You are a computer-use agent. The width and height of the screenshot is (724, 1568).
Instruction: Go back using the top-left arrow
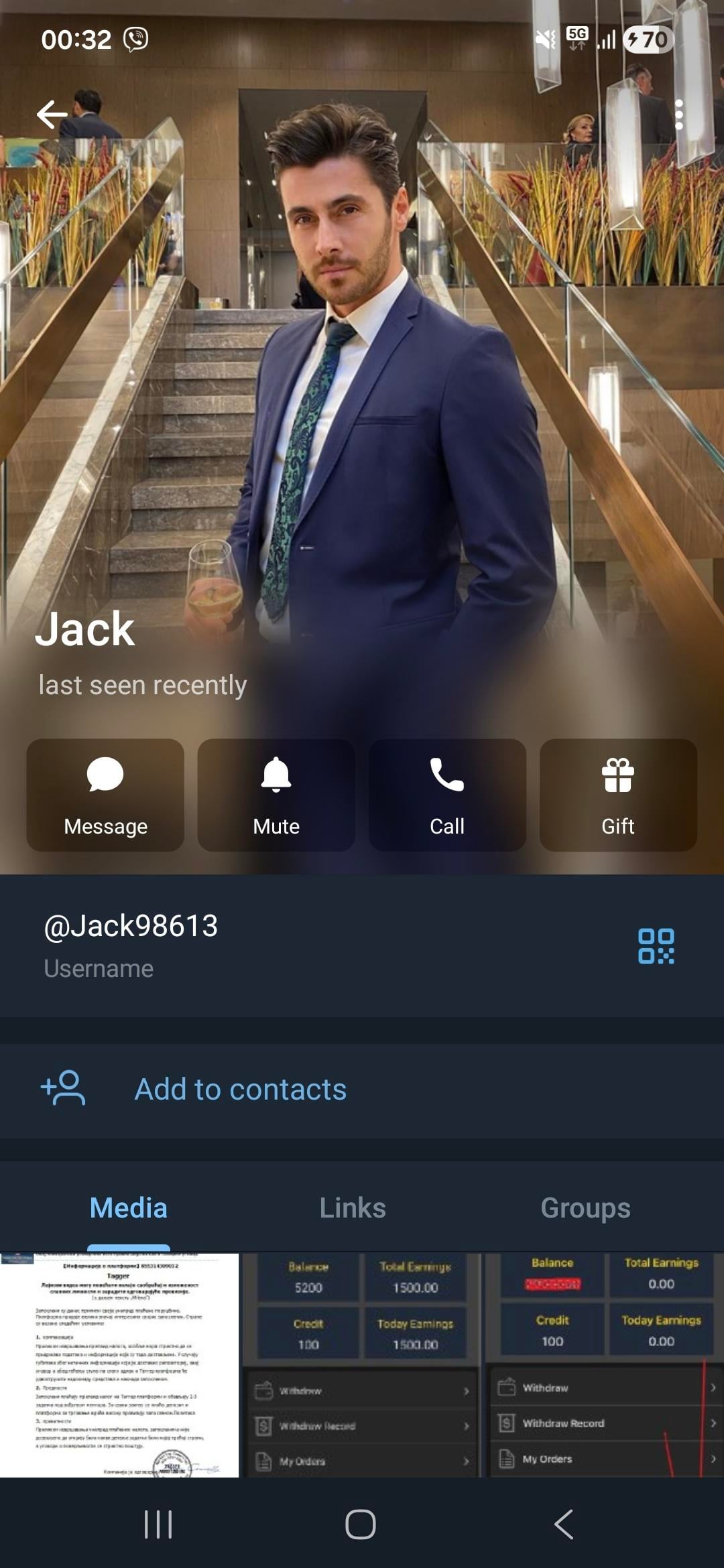(52, 115)
